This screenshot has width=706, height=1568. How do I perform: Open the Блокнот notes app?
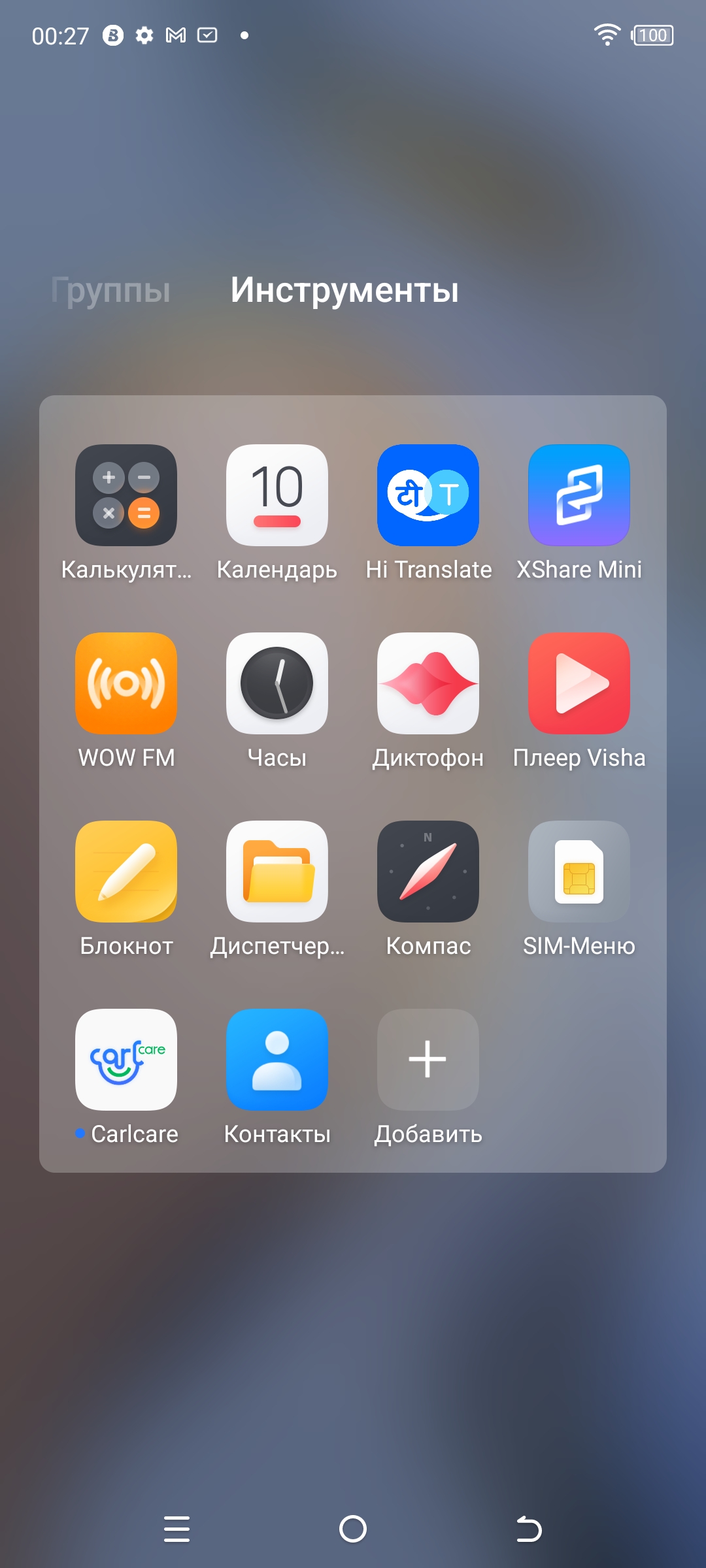pyautogui.click(x=126, y=872)
